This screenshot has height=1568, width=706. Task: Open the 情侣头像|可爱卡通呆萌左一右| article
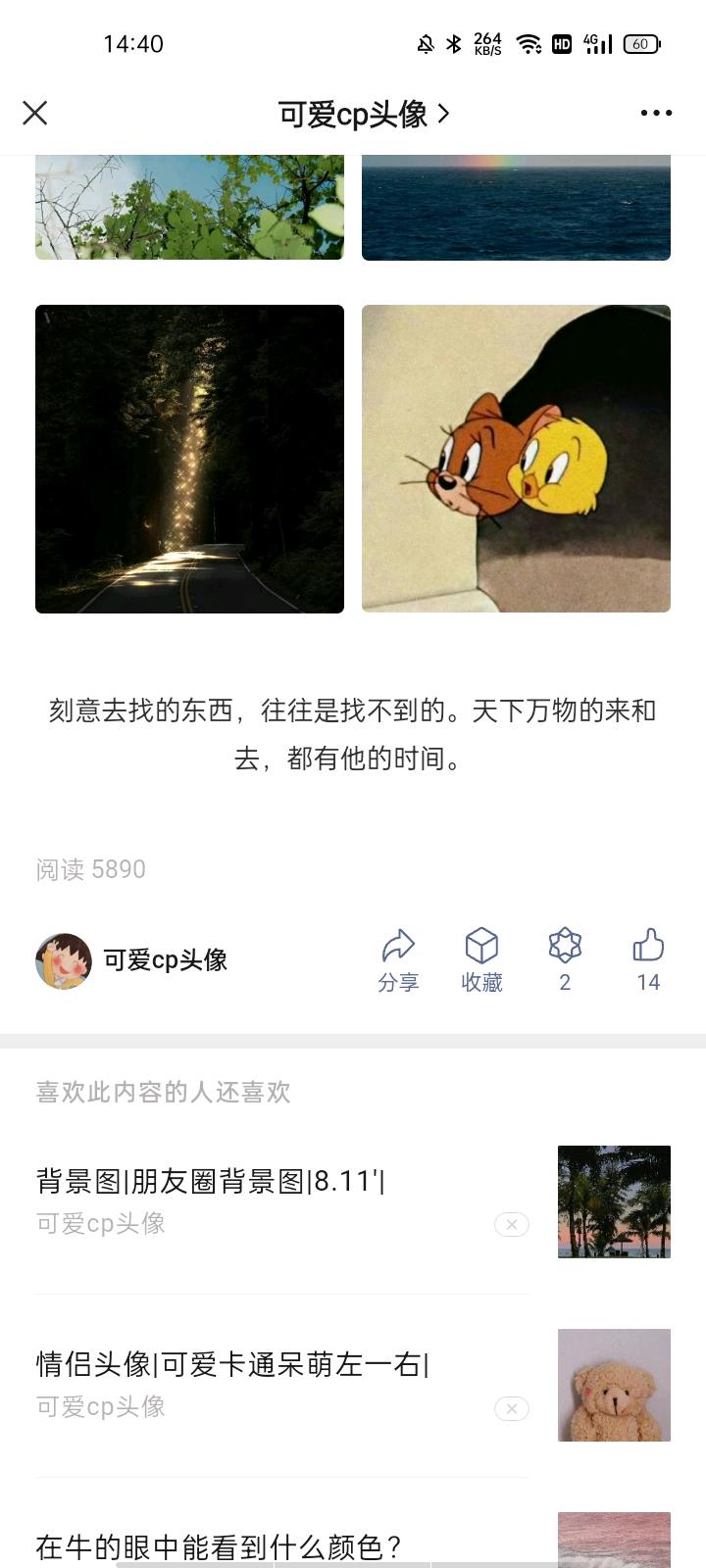click(232, 1364)
